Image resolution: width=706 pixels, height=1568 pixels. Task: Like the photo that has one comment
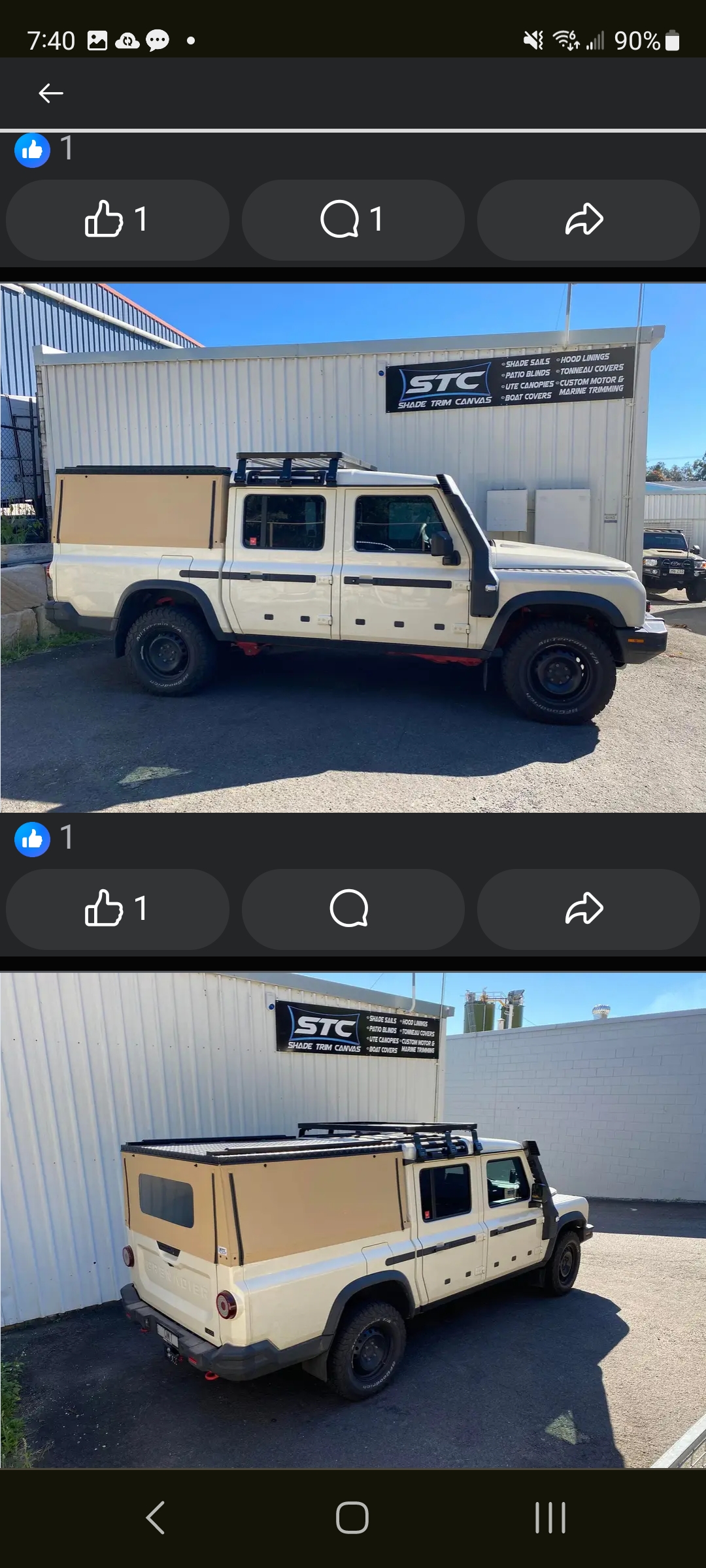tap(118, 220)
